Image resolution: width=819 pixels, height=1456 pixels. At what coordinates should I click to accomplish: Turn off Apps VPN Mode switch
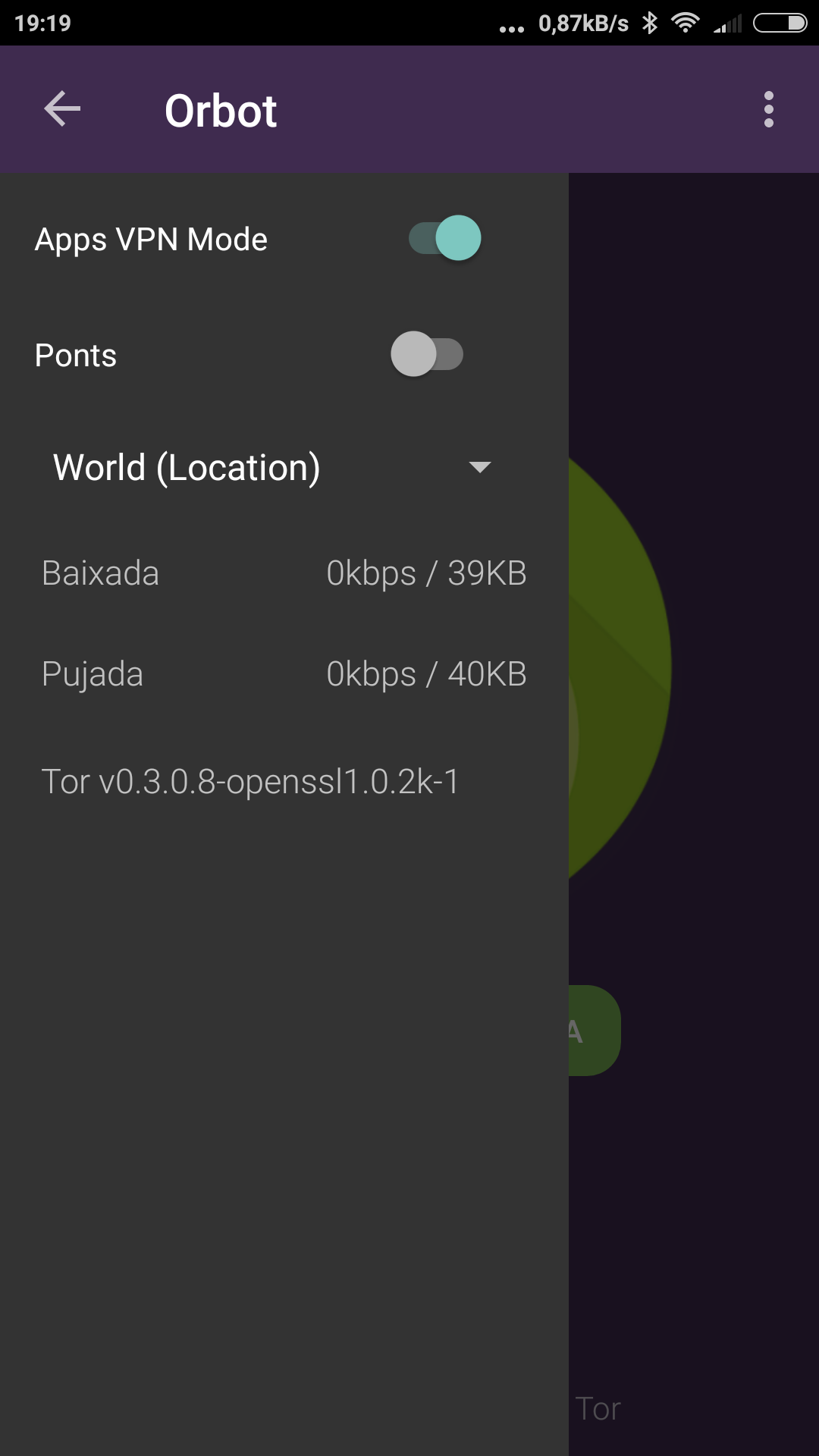tap(445, 238)
